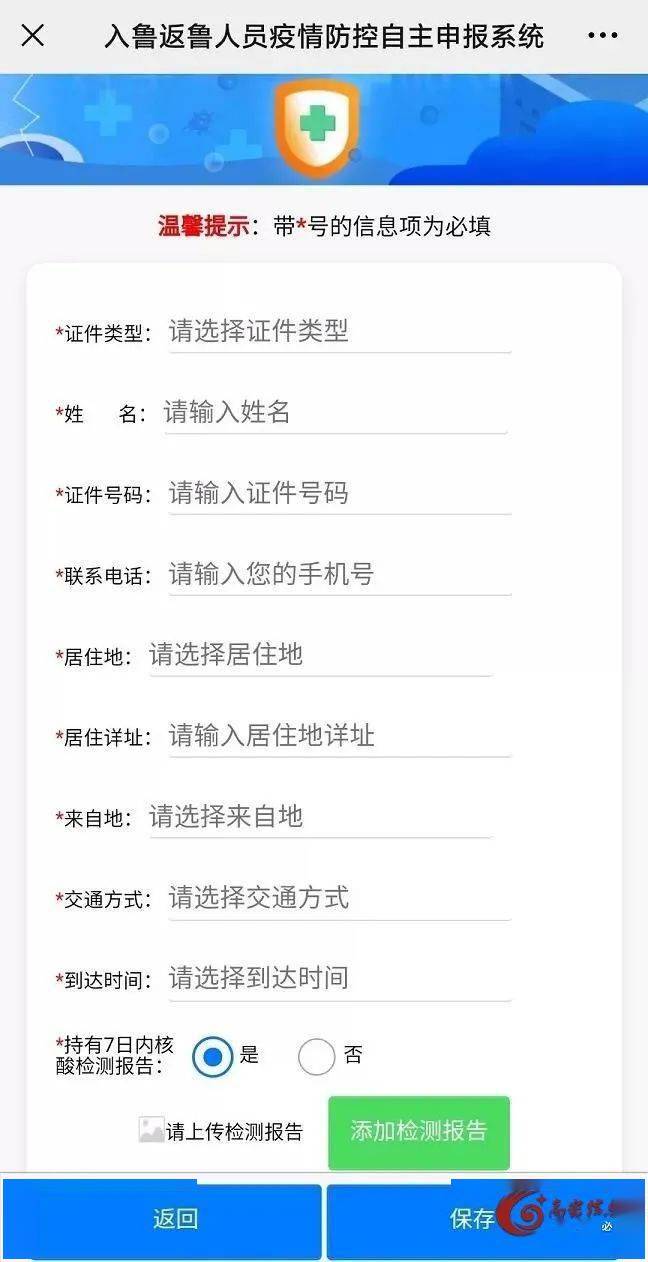Tap the green 添加检测报告 button

click(x=419, y=1132)
